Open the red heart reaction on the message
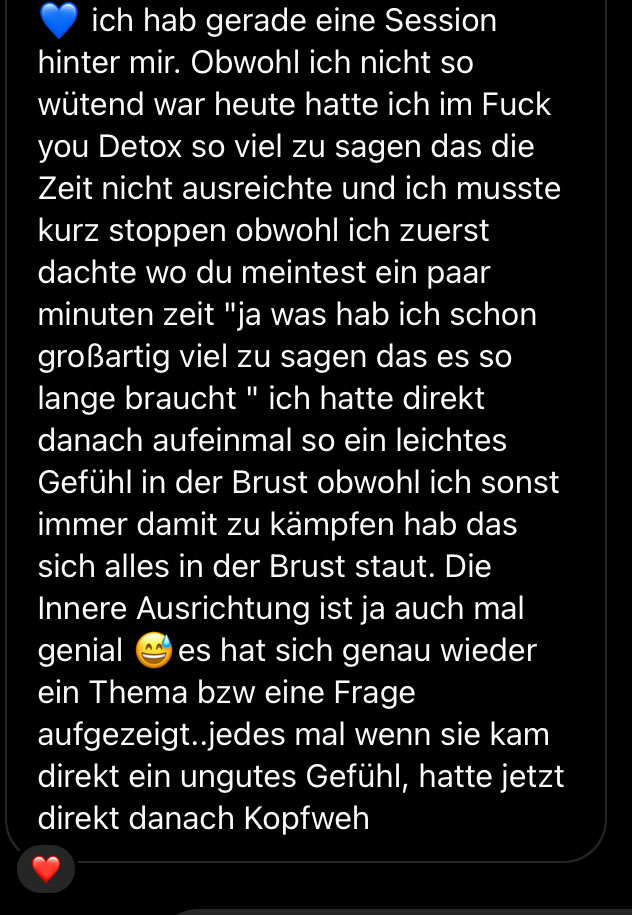This screenshot has height=915, width=632. tap(45, 868)
